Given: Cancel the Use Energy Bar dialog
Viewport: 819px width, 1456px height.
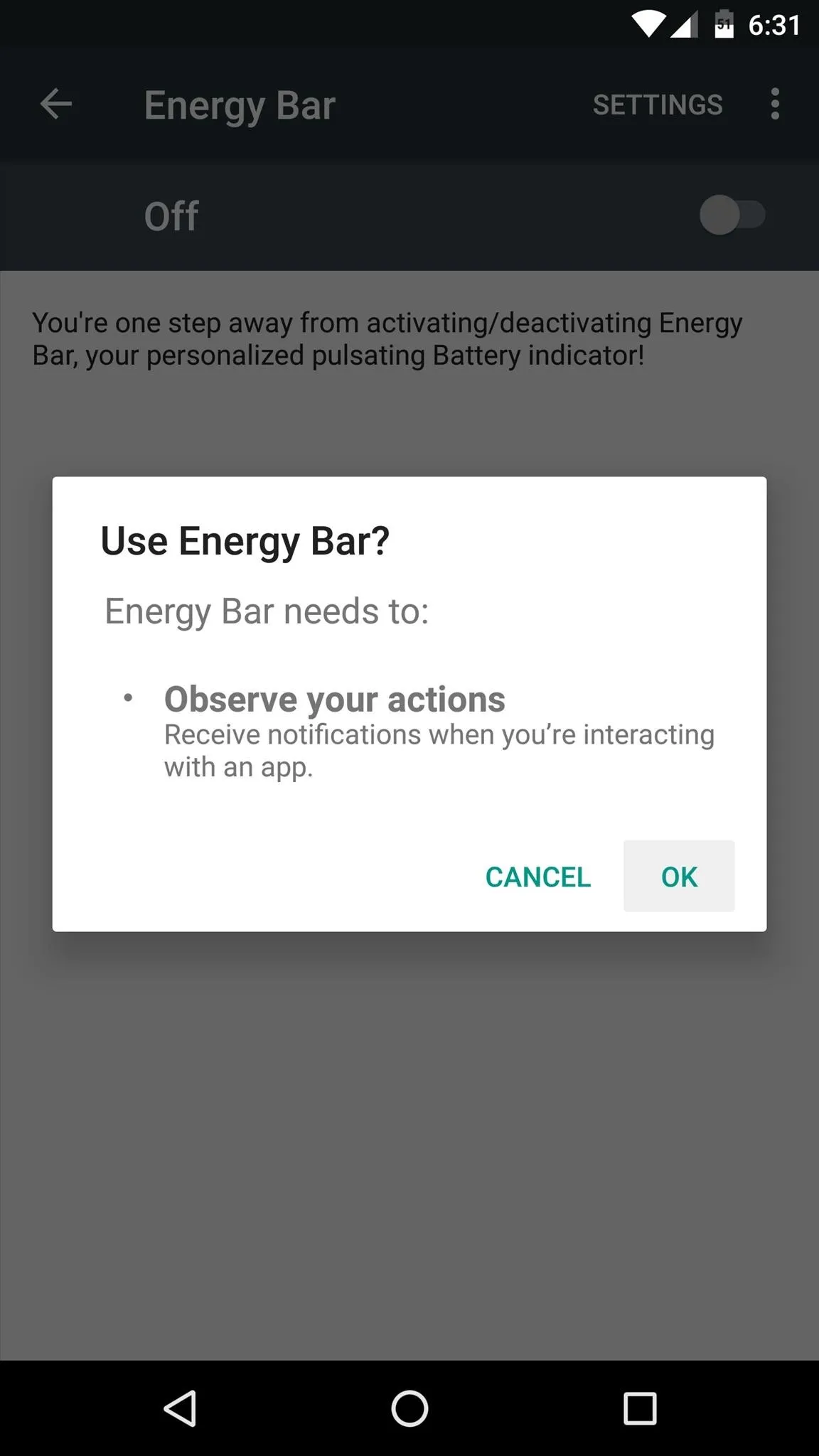Looking at the screenshot, I should [x=538, y=877].
